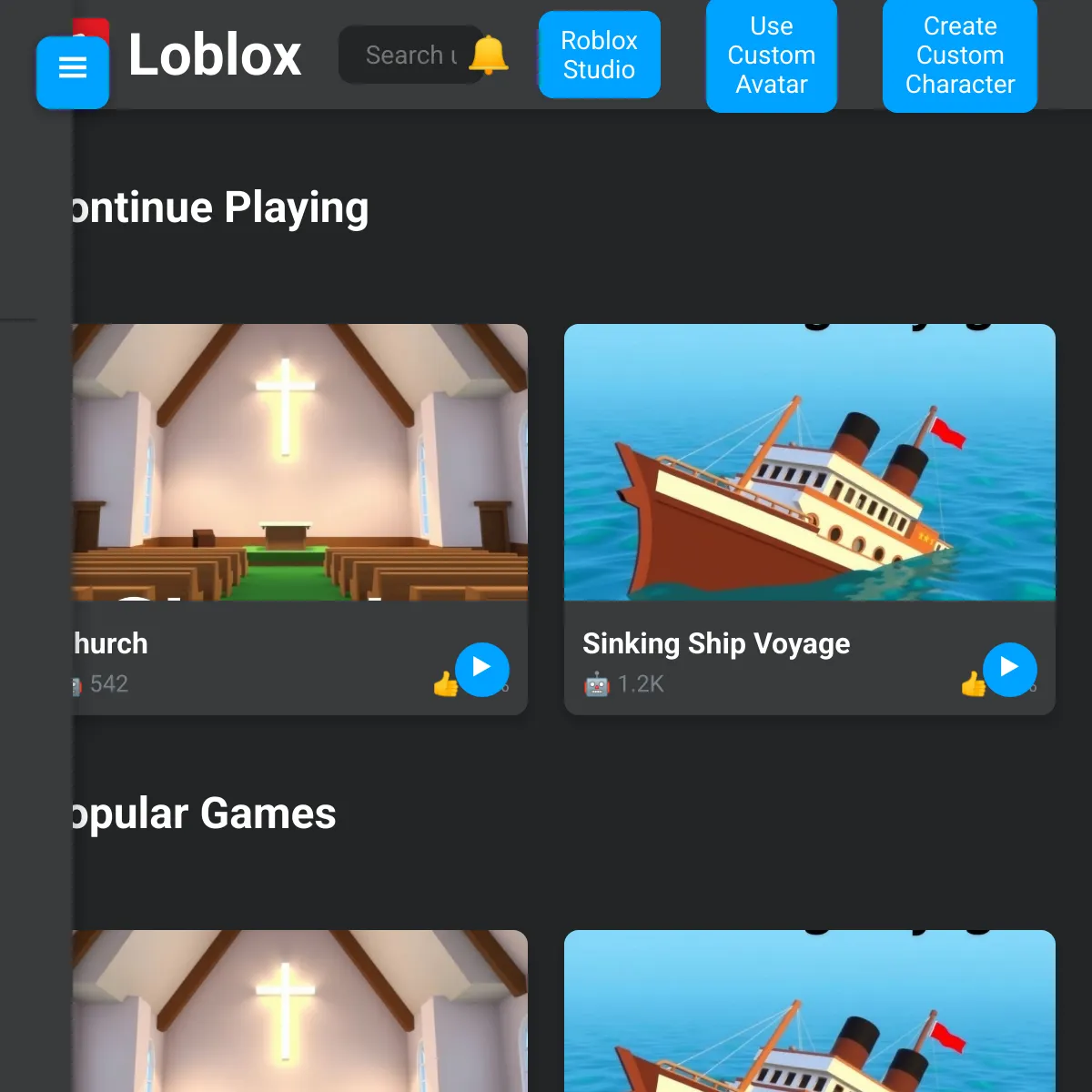This screenshot has height=1092, width=1092.
Task: Tap Create Custom Character button
Action: coord(959,56)
